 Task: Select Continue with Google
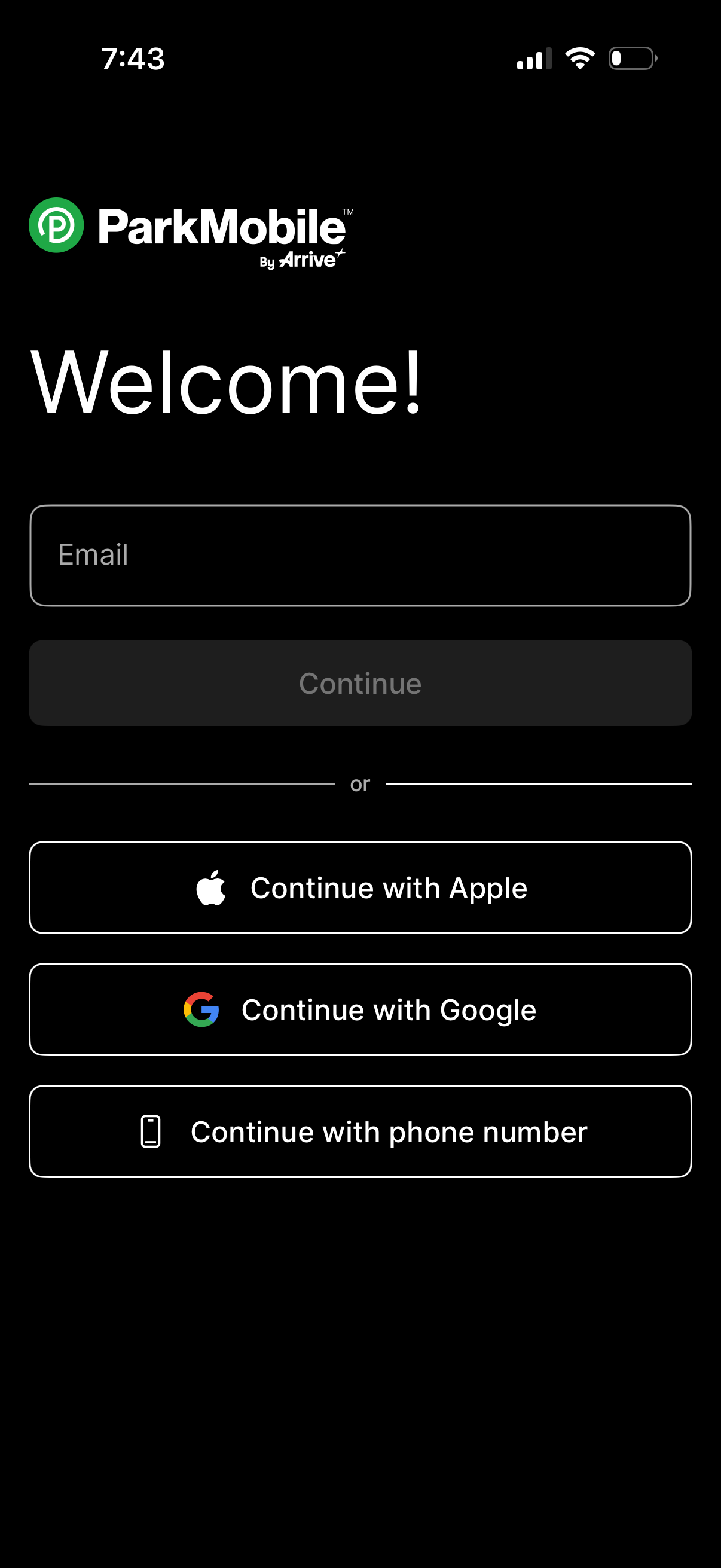(x=360, y=1009)
